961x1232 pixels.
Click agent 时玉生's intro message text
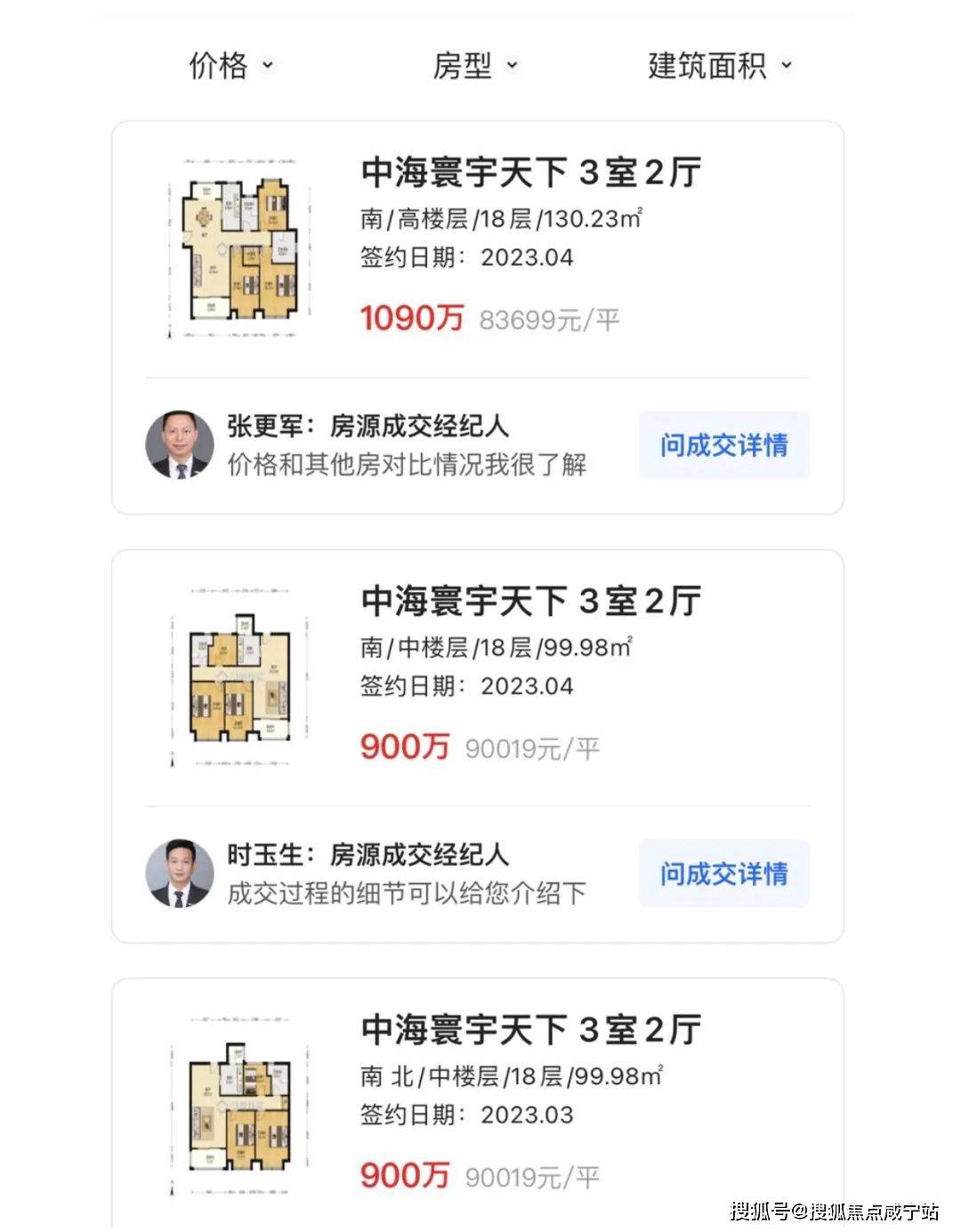pyautogui.click(x=404, y=894)
